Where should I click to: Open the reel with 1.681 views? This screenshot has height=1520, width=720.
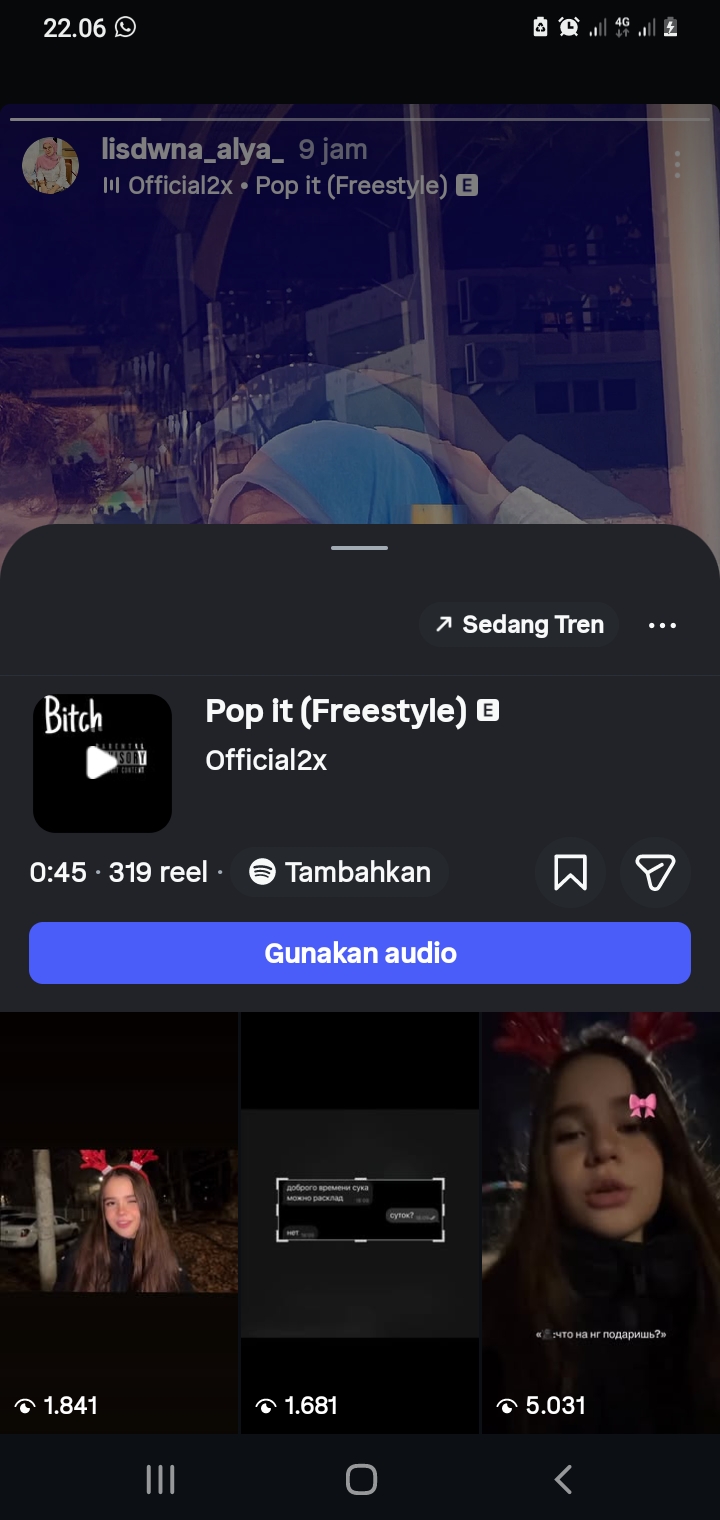click(x=360, y=1222)
